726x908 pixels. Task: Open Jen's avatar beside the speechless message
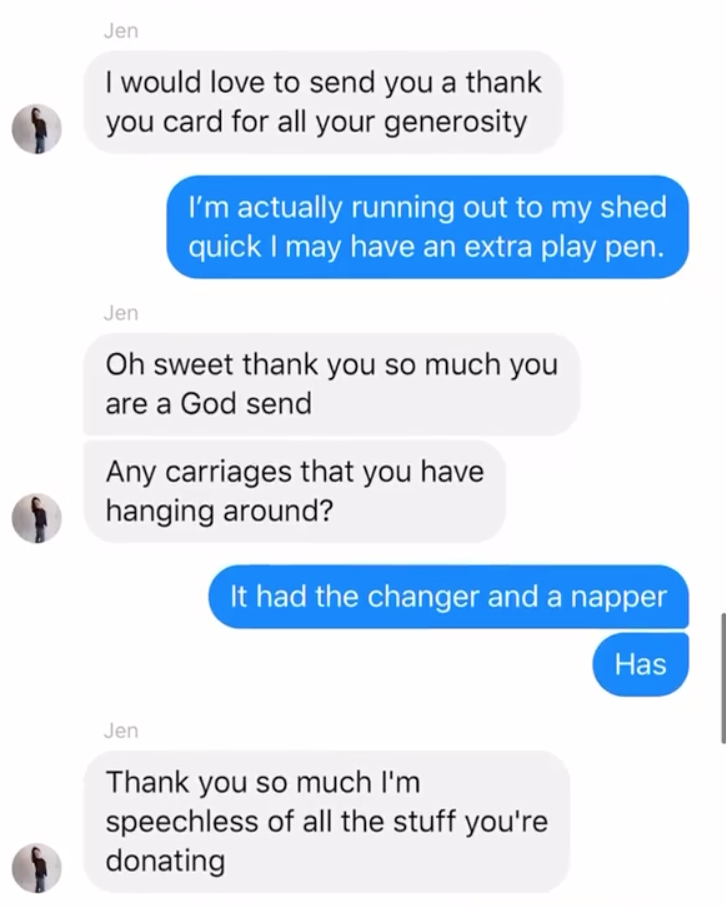click(x=36, y=868)
